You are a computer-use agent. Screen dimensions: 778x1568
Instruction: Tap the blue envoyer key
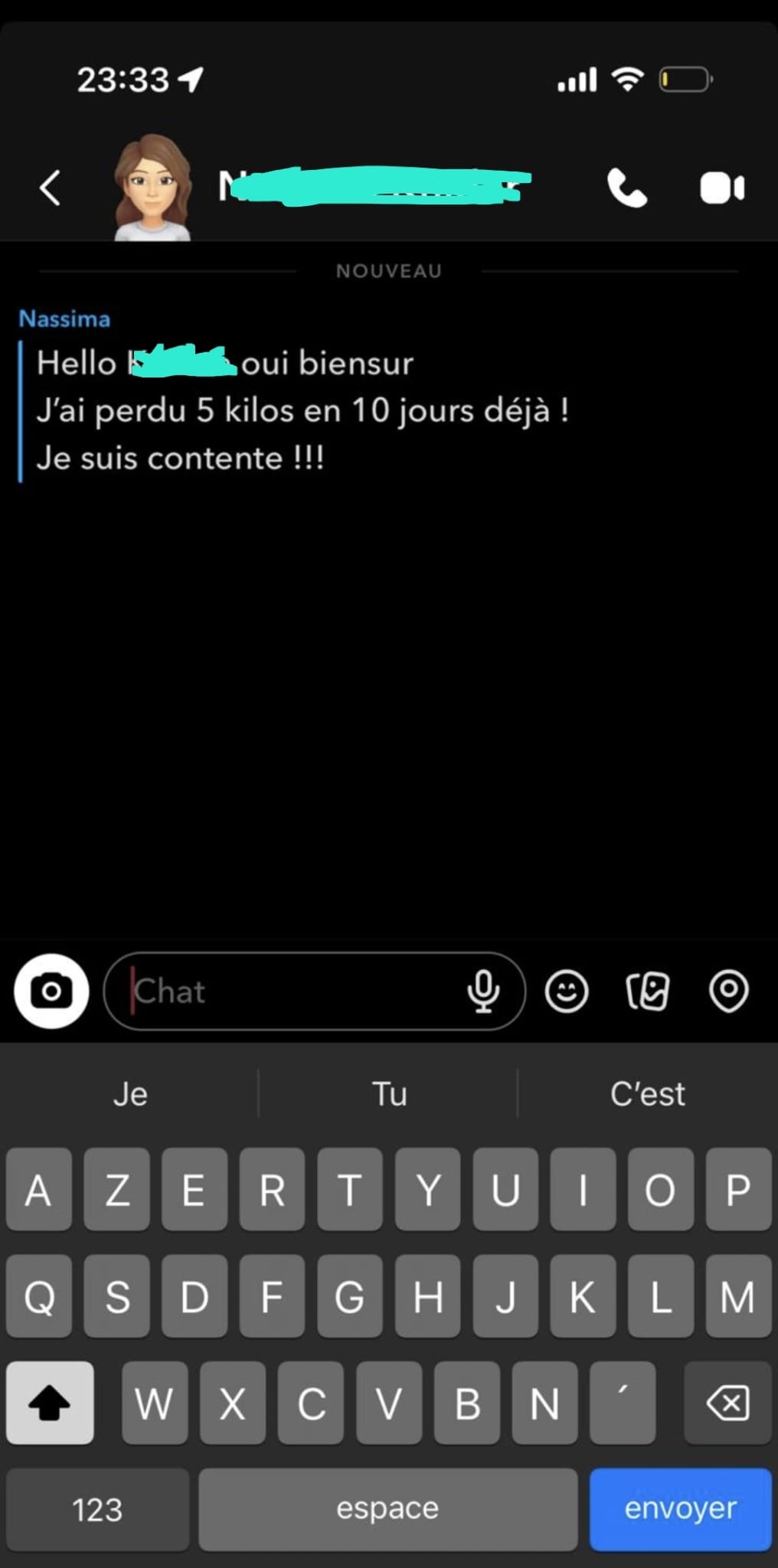(x=680, y=1508)
